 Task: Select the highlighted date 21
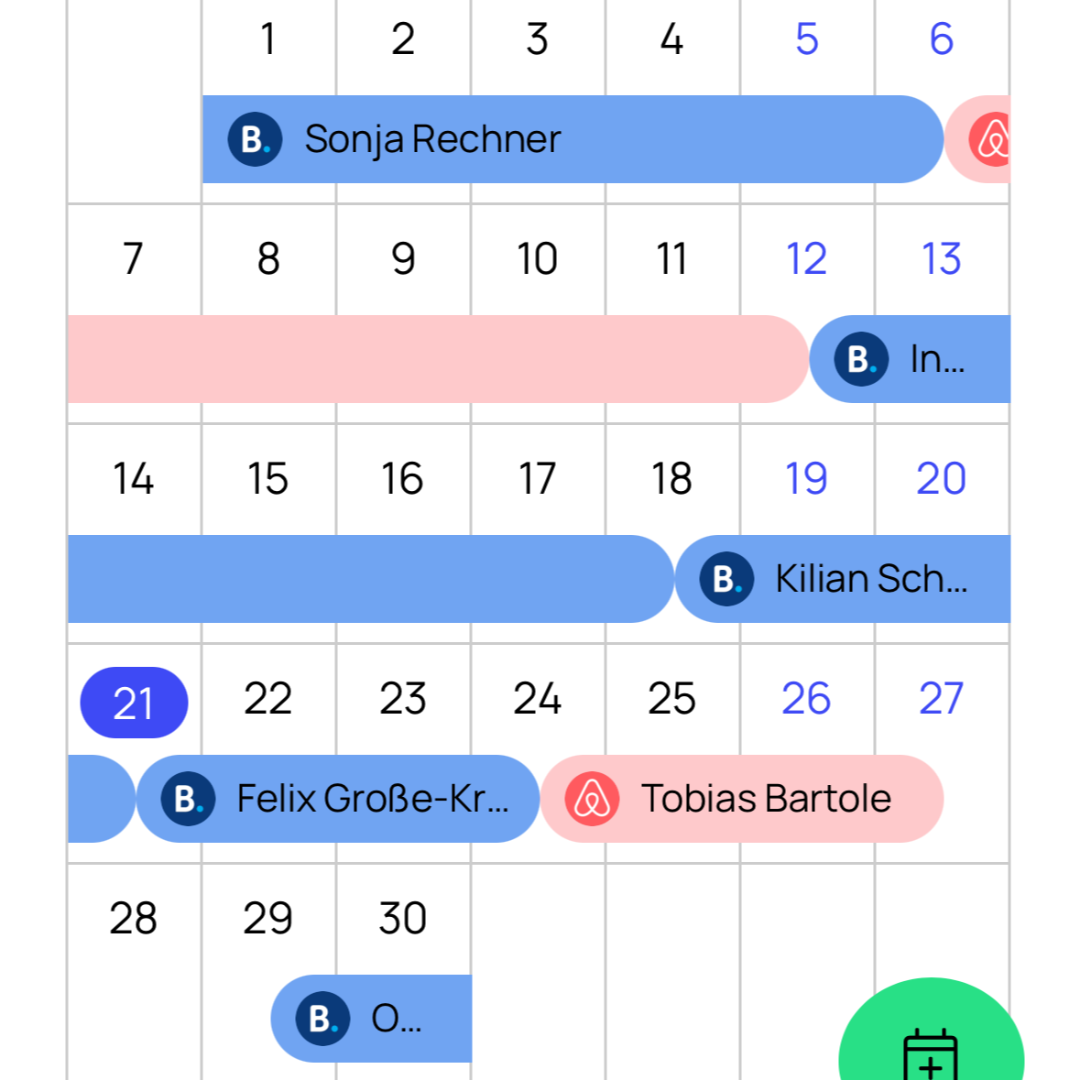pos(134,703)
